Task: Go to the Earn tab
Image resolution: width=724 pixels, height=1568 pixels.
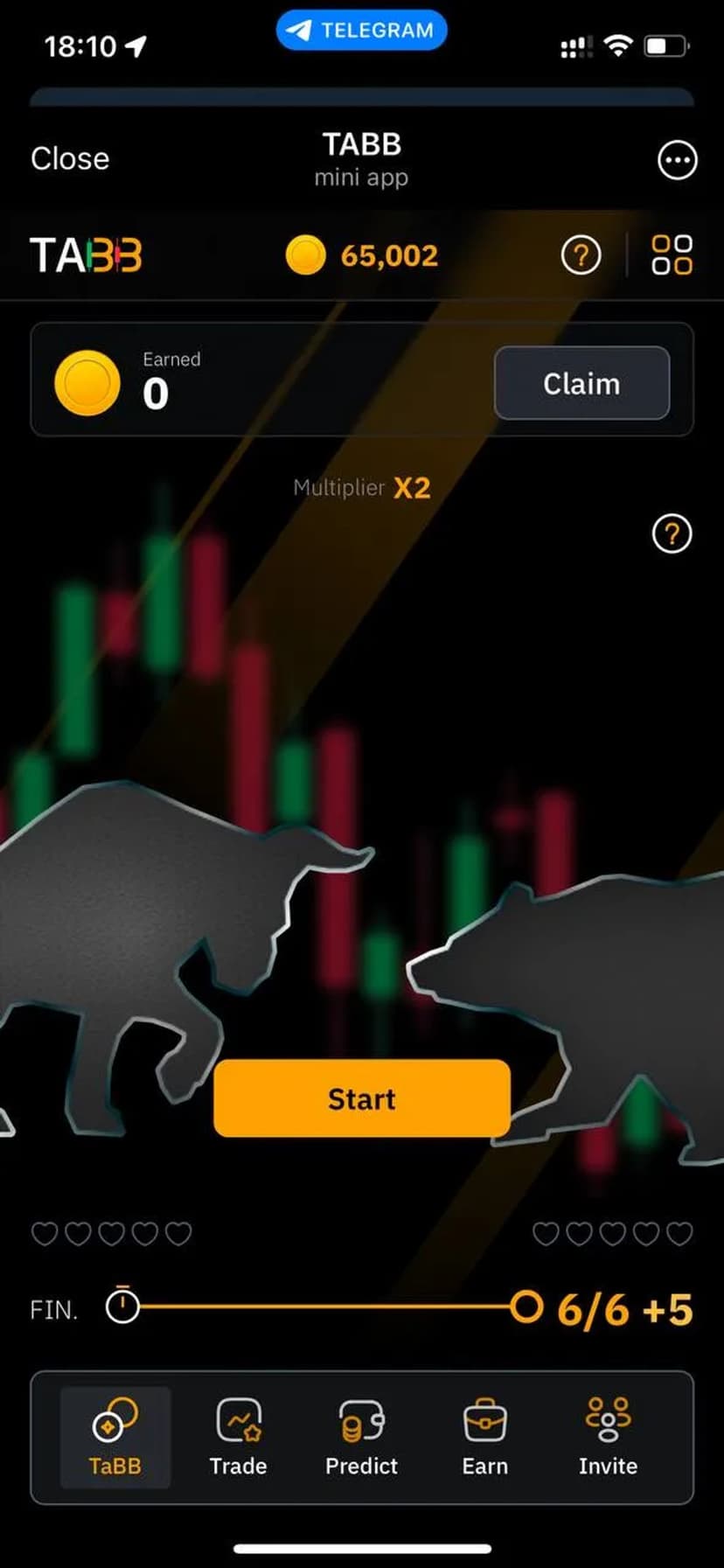Action: tap(484, 1438)
